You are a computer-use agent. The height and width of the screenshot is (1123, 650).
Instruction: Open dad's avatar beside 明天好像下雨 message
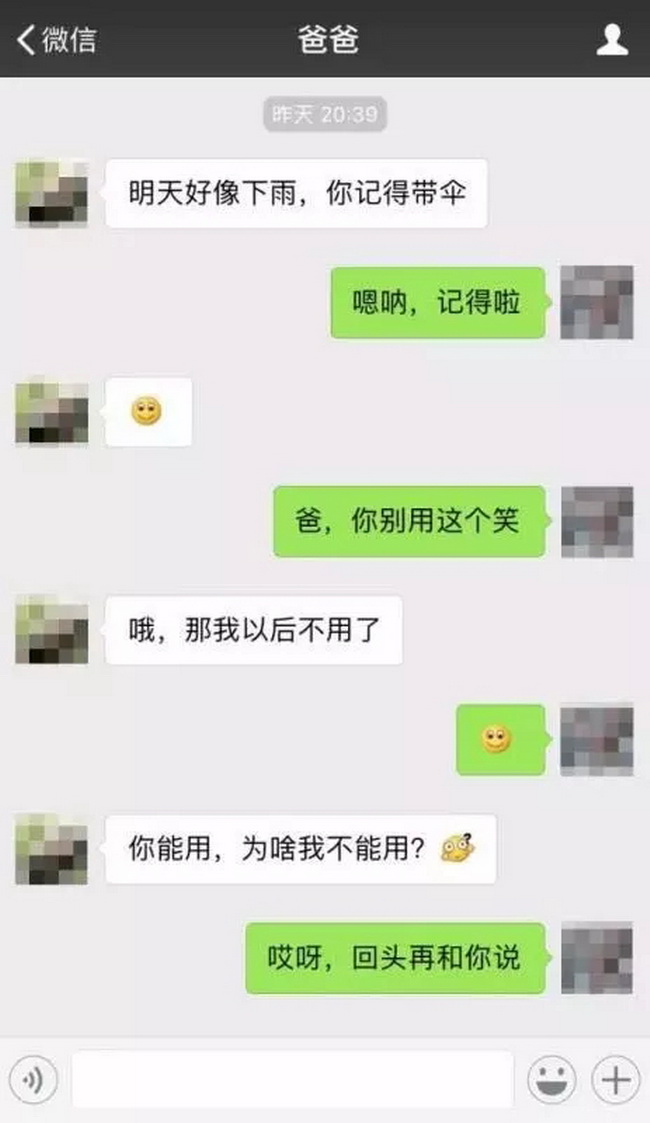(x=52, y=192)
